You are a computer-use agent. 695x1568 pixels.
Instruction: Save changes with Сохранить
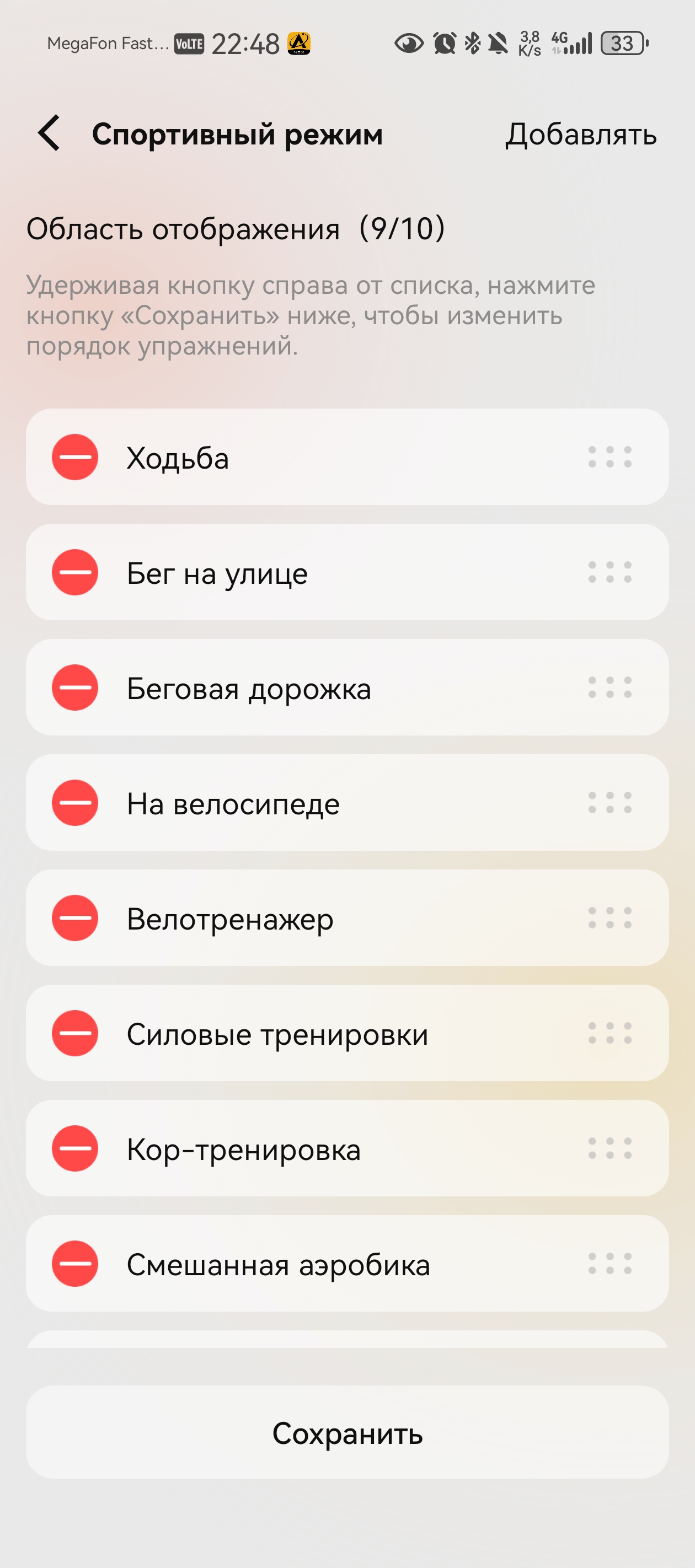click(347, 1433)
